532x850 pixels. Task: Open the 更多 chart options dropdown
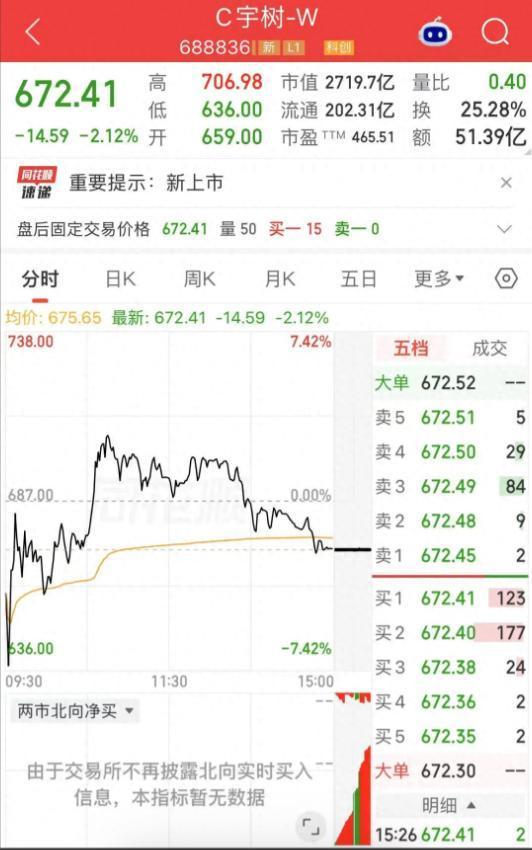pyautogui.click(x=439, y=279)
